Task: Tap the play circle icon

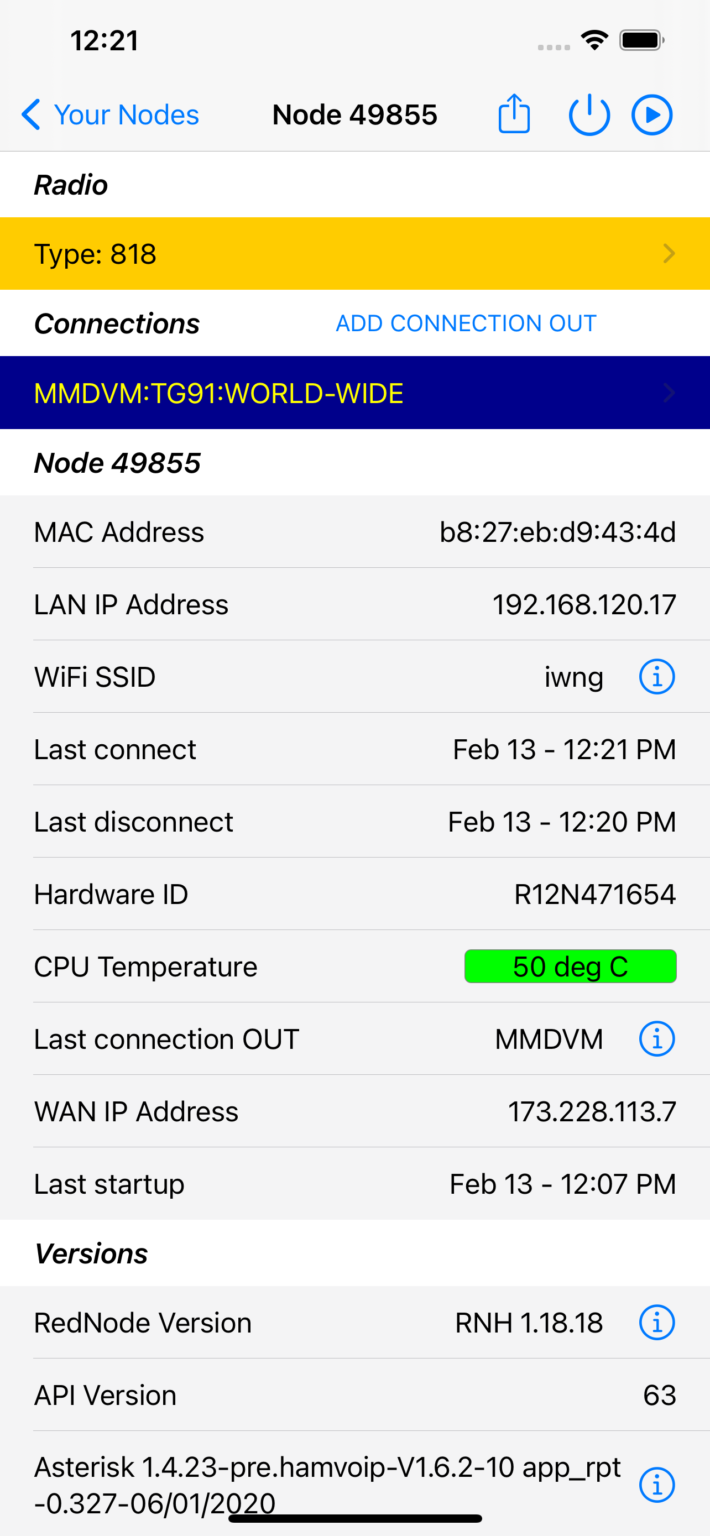Action: tap(652, 116)
